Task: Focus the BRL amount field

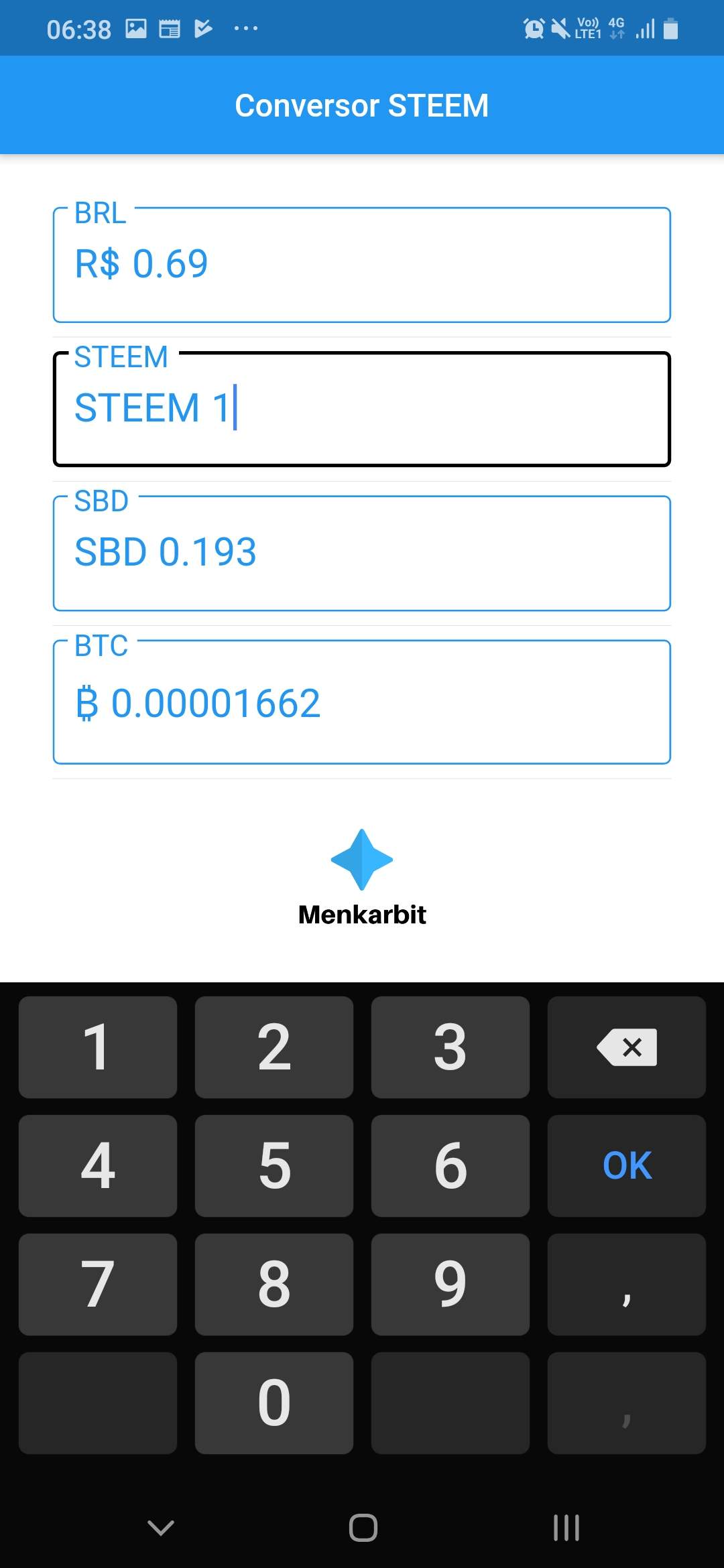Action: [362, 265]
